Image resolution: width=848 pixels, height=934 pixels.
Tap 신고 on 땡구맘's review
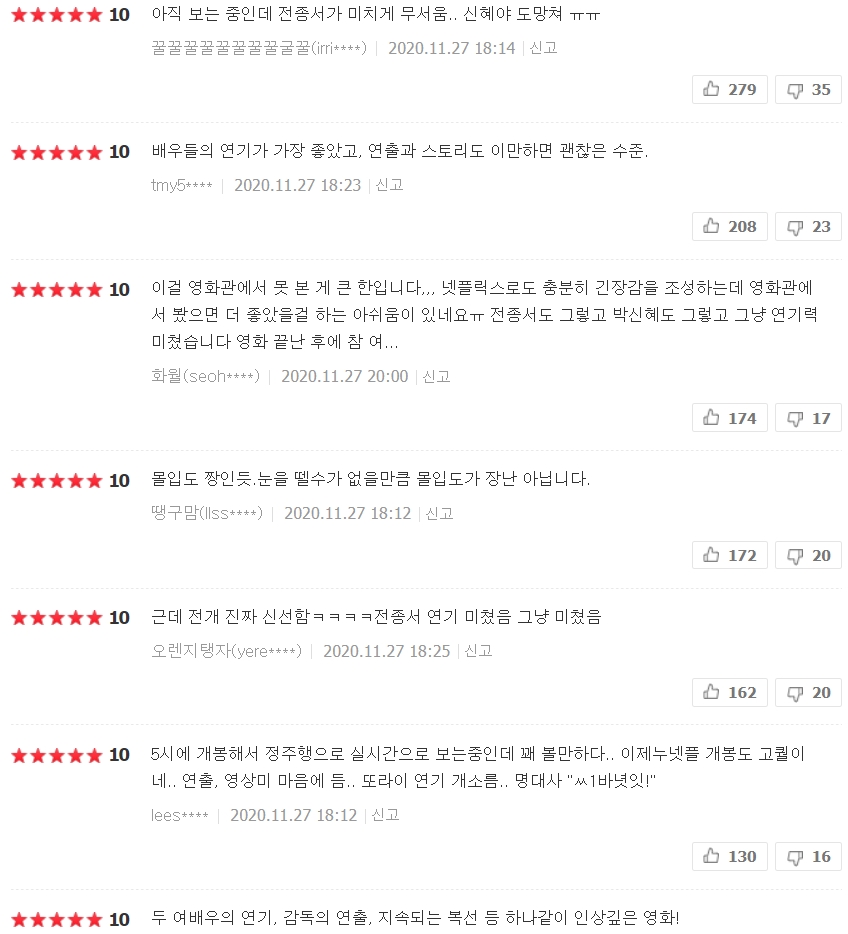point(439,514)
